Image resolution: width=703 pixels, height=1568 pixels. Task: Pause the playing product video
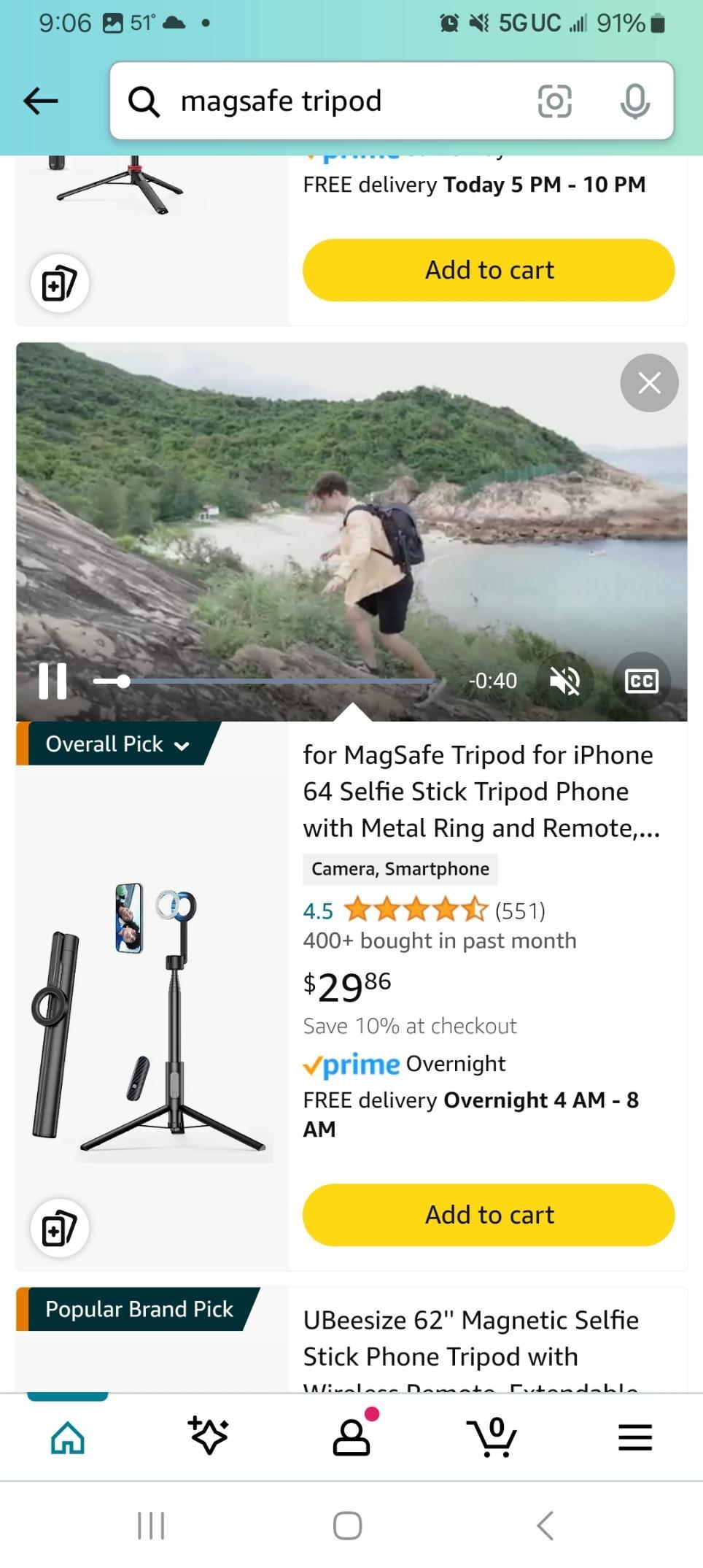53,681
